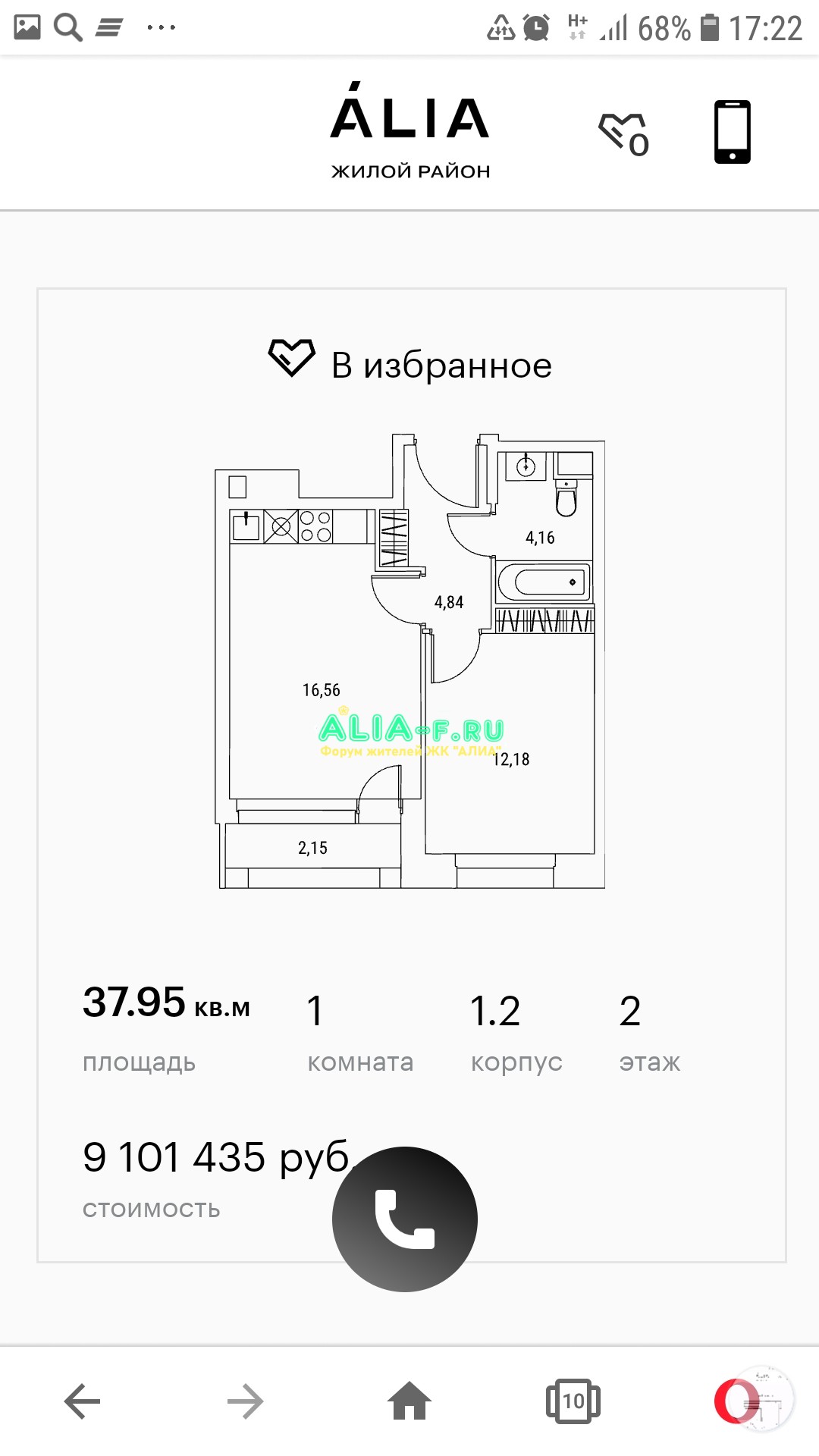Open the Opera menu button
Image resolution: width=819 pixels, height=1456 pixels.
tap(737, 1401)
